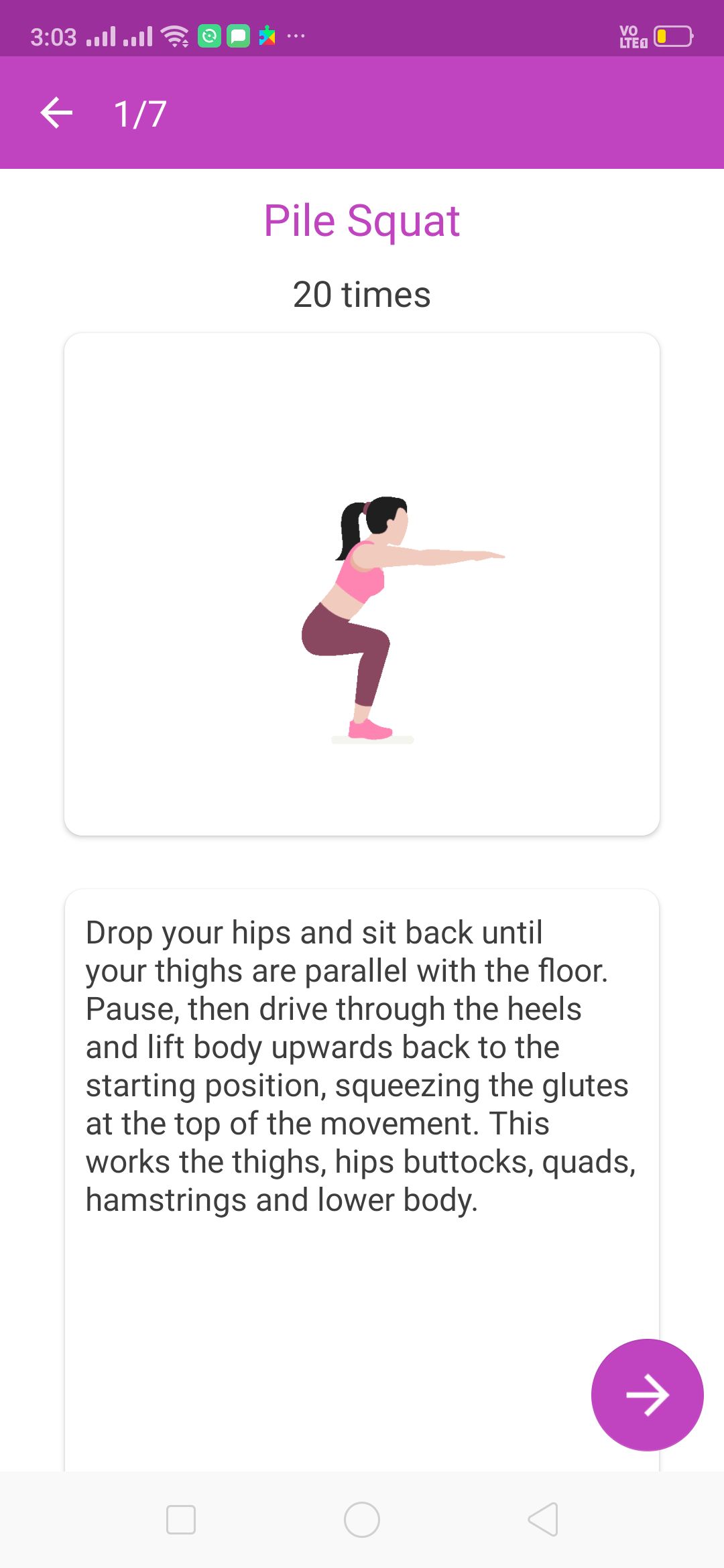Tap the system home button
The height and width of the screenshot is (1568, 724).
pyautogui.click(x=362, y=1520)
